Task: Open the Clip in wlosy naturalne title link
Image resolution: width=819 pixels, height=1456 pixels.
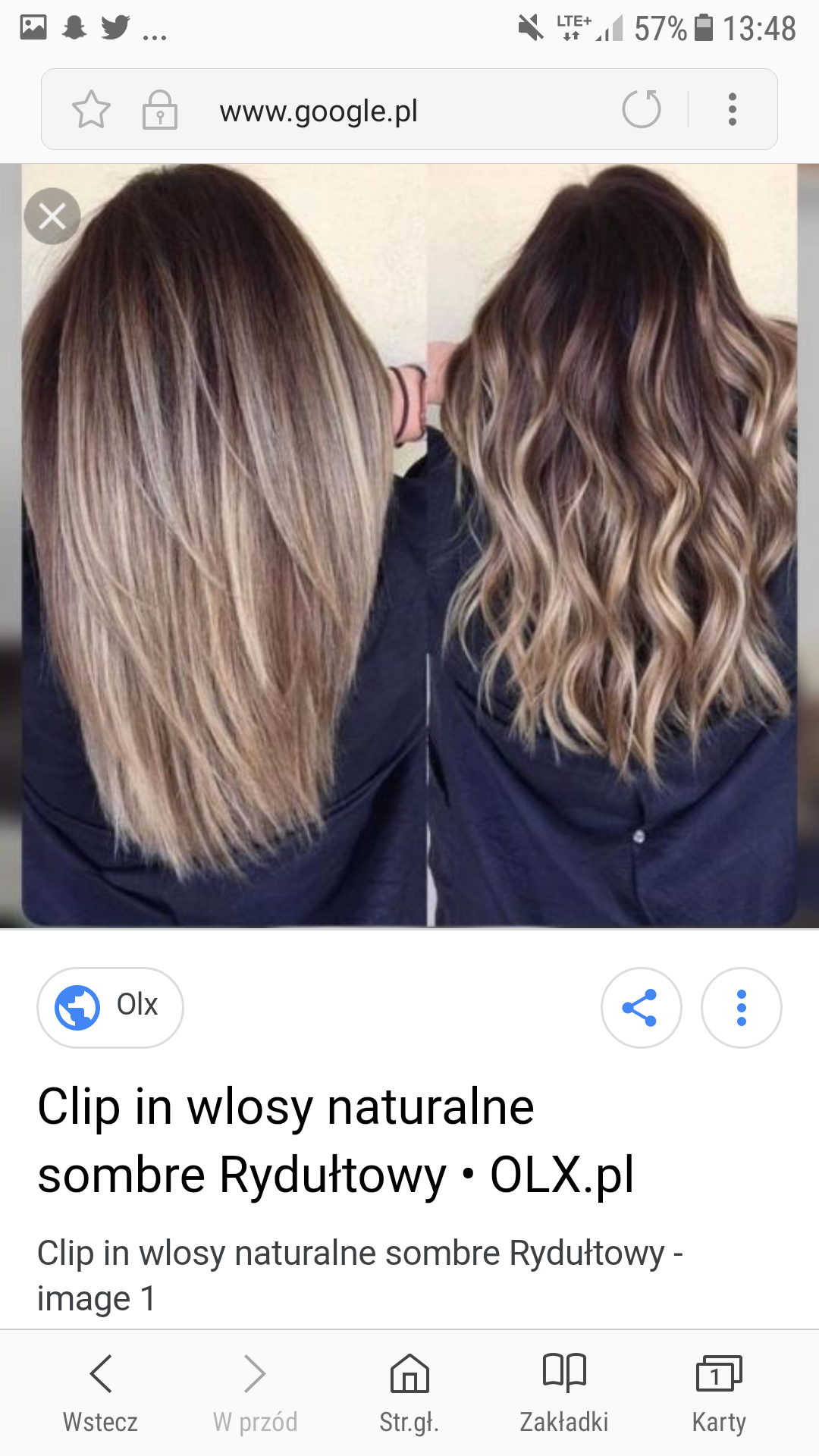Action: pos(335,1140)
